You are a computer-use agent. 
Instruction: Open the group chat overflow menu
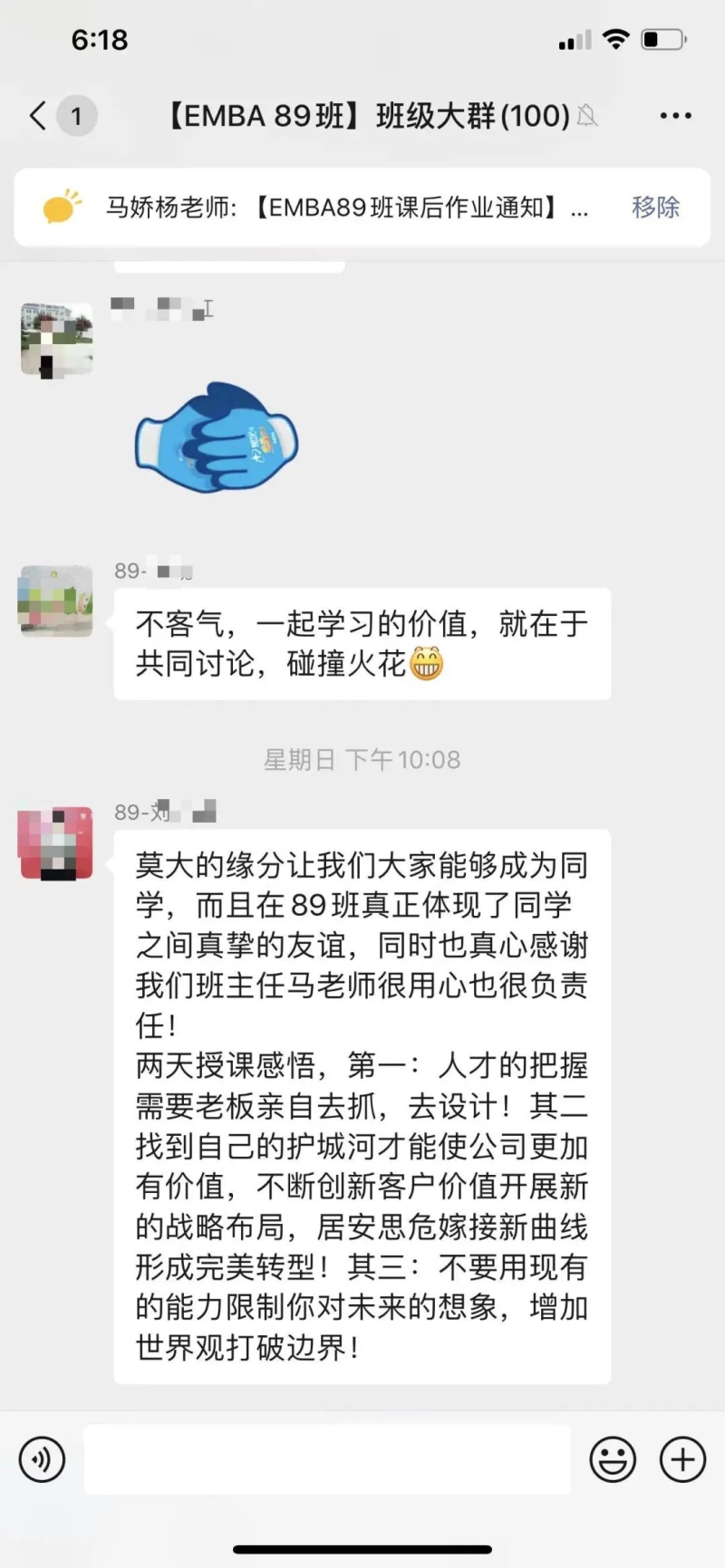click(x=675, y=116)
